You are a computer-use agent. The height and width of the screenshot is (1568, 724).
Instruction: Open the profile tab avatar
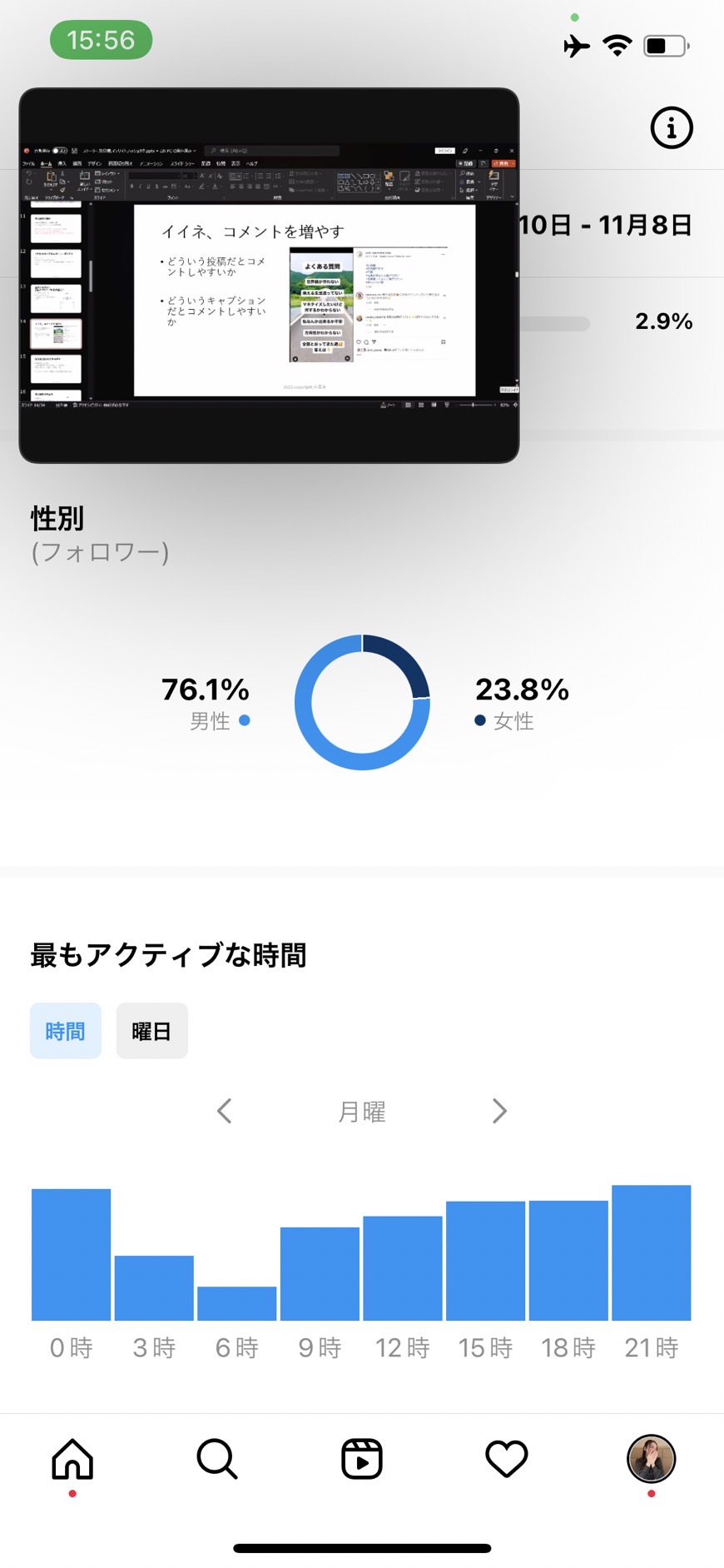click(651, 1459)
